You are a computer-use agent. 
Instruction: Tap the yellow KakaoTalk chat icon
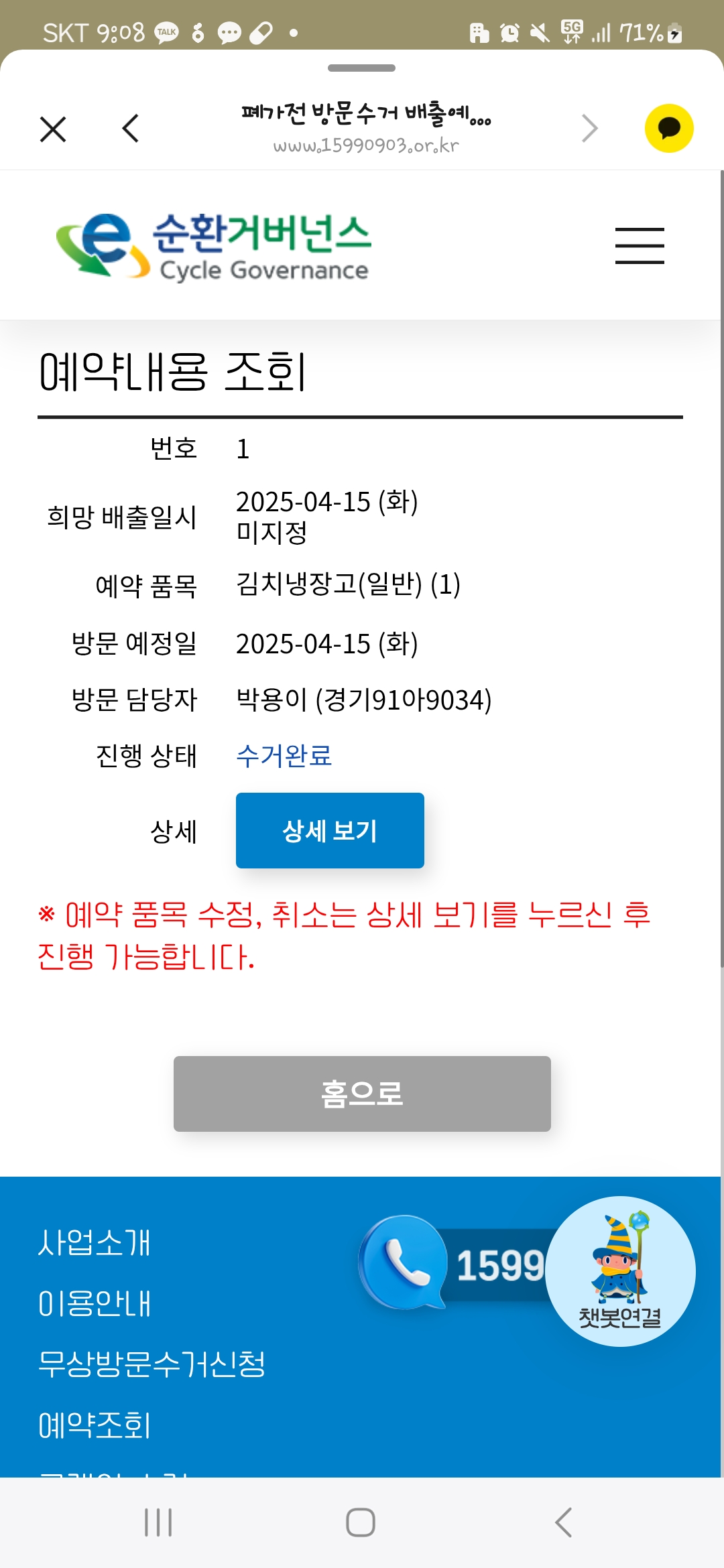(668, 128)
